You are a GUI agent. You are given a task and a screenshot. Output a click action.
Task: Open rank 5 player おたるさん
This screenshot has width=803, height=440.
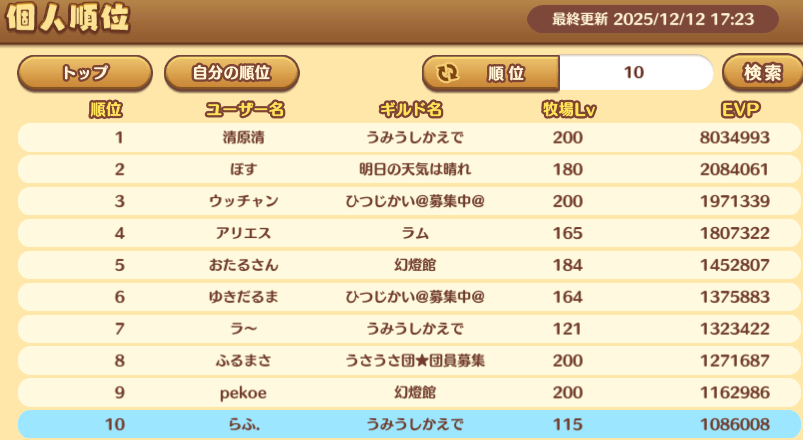click(x=244, y=265)
